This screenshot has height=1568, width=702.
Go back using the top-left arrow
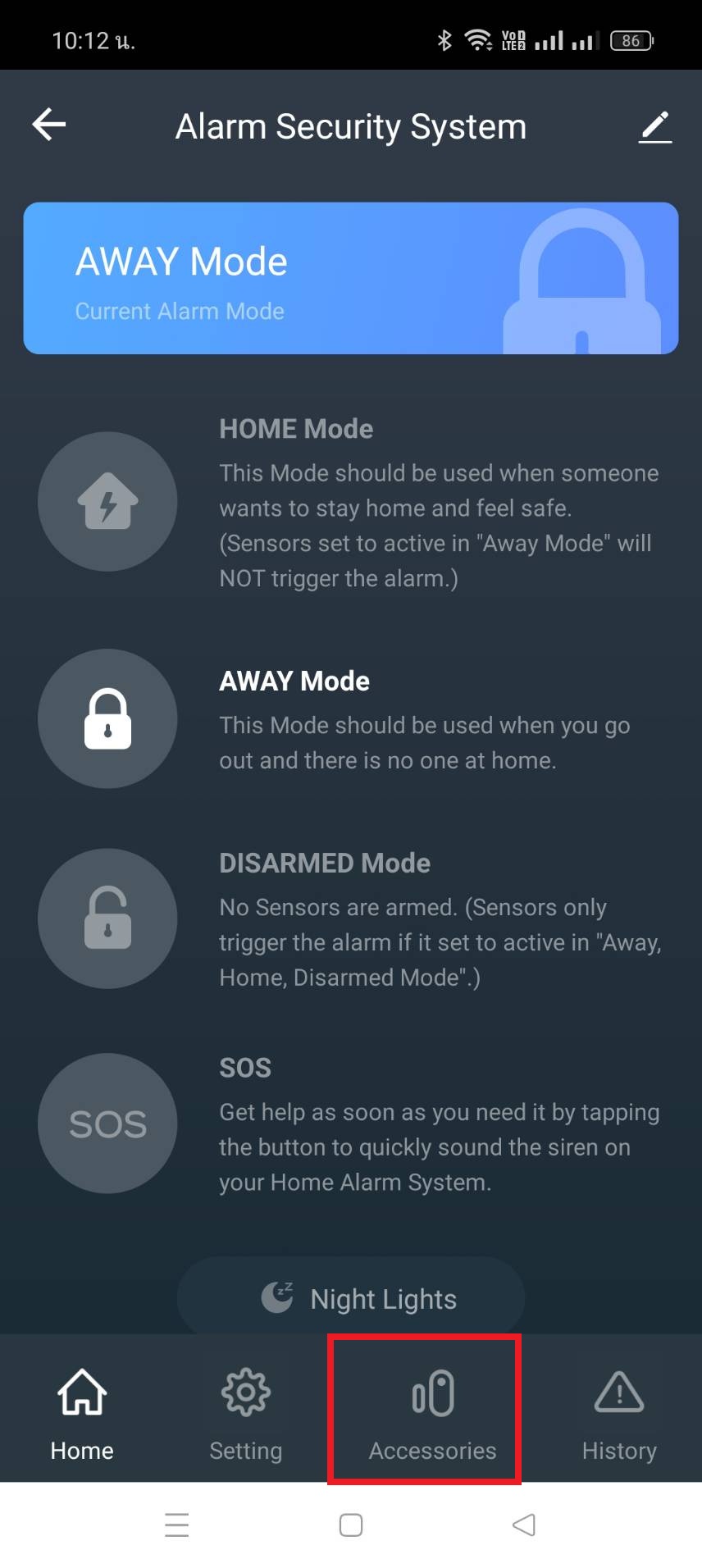49,125
